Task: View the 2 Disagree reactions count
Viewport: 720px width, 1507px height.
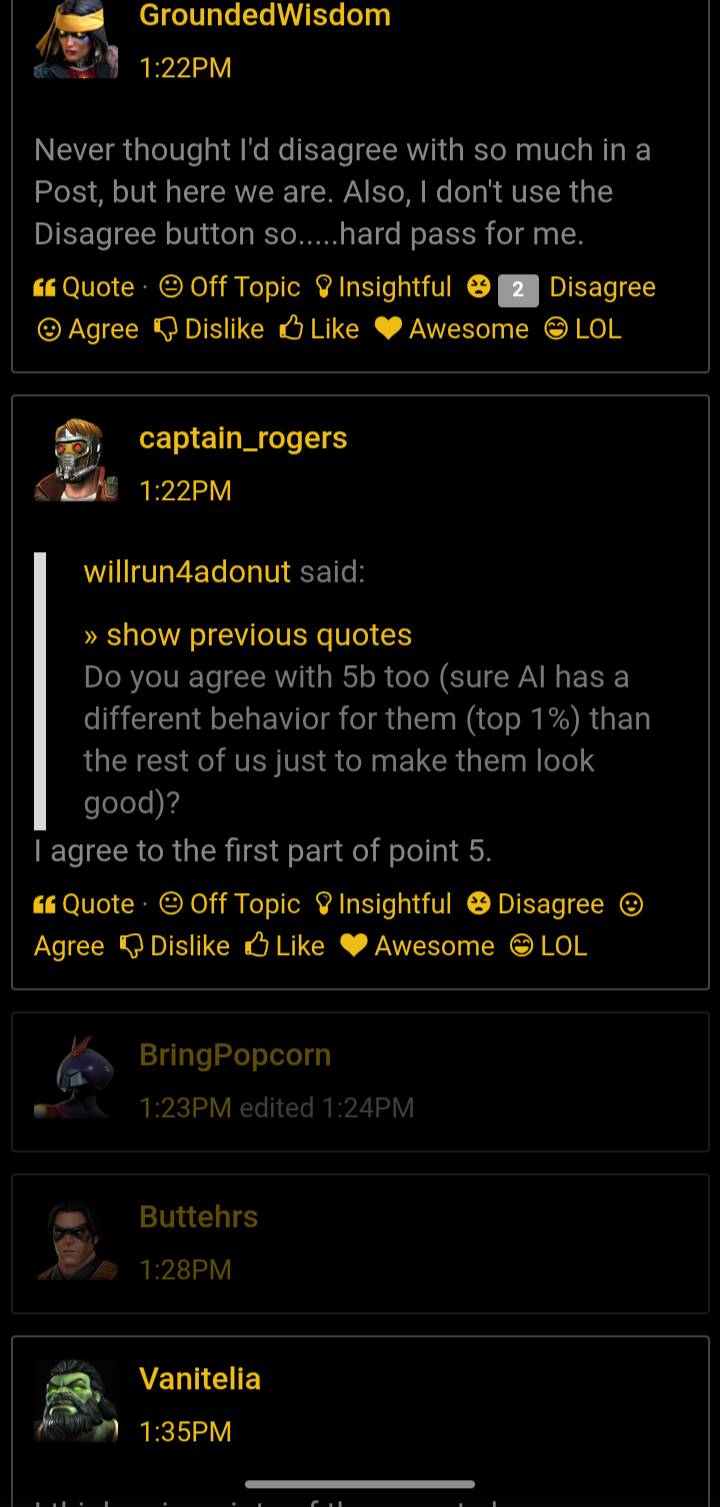Action: point(518,290)
